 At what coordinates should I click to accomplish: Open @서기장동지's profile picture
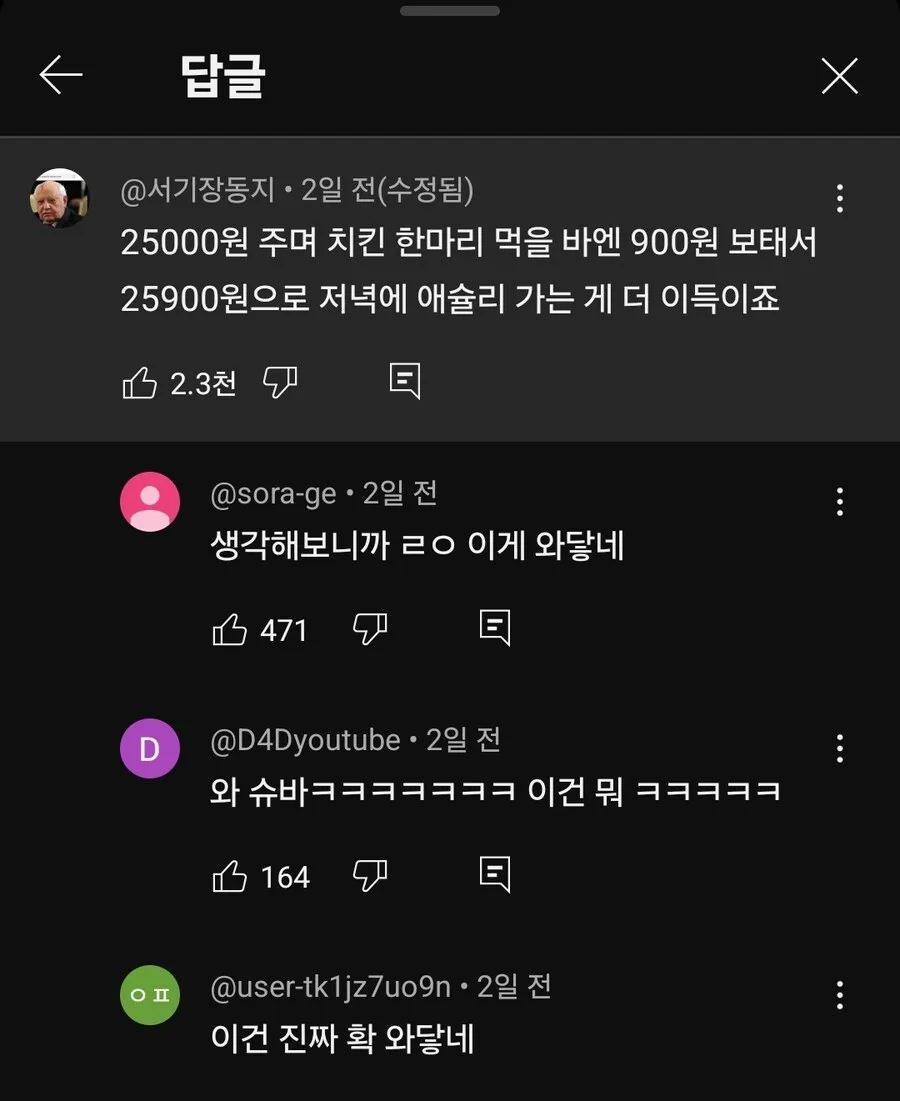pos(59,198)
